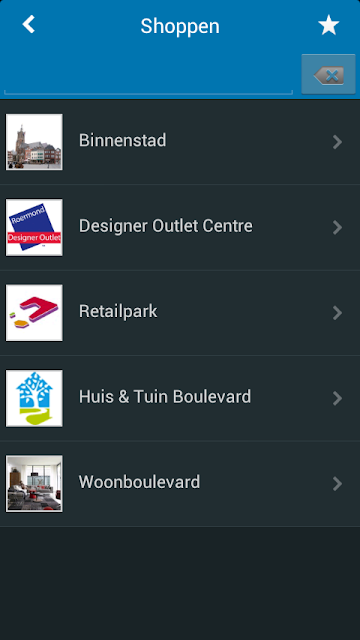Select the Retailpark entry
360x640 pixels.
click(x=180, y=313)
